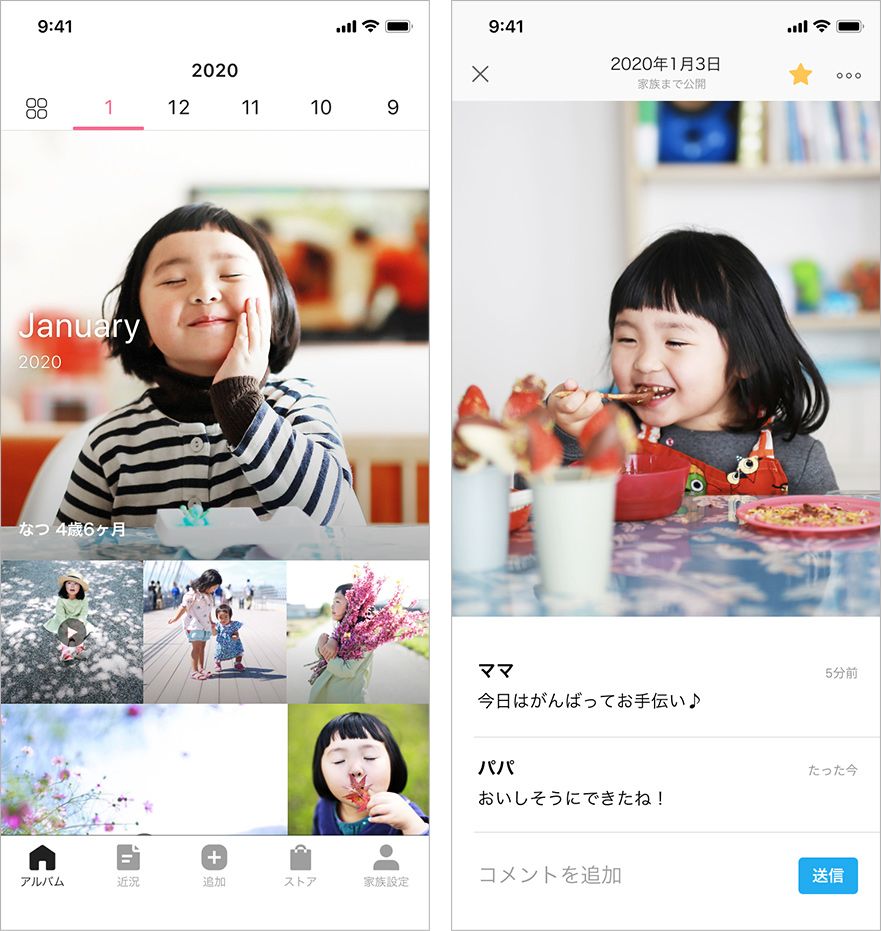881x931 pixels.
Task: Play the video thumbnail of girl with hat
Action: tap(71, 631)
